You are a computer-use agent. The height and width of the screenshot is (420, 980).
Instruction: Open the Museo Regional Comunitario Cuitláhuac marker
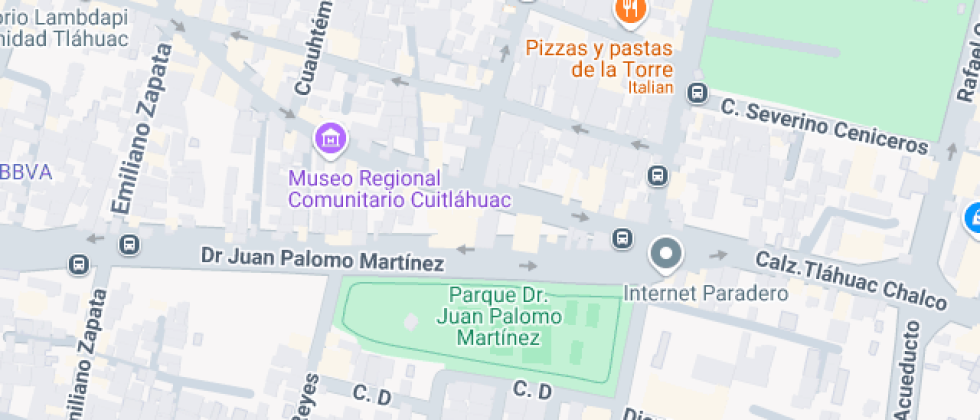coord(330,139)
